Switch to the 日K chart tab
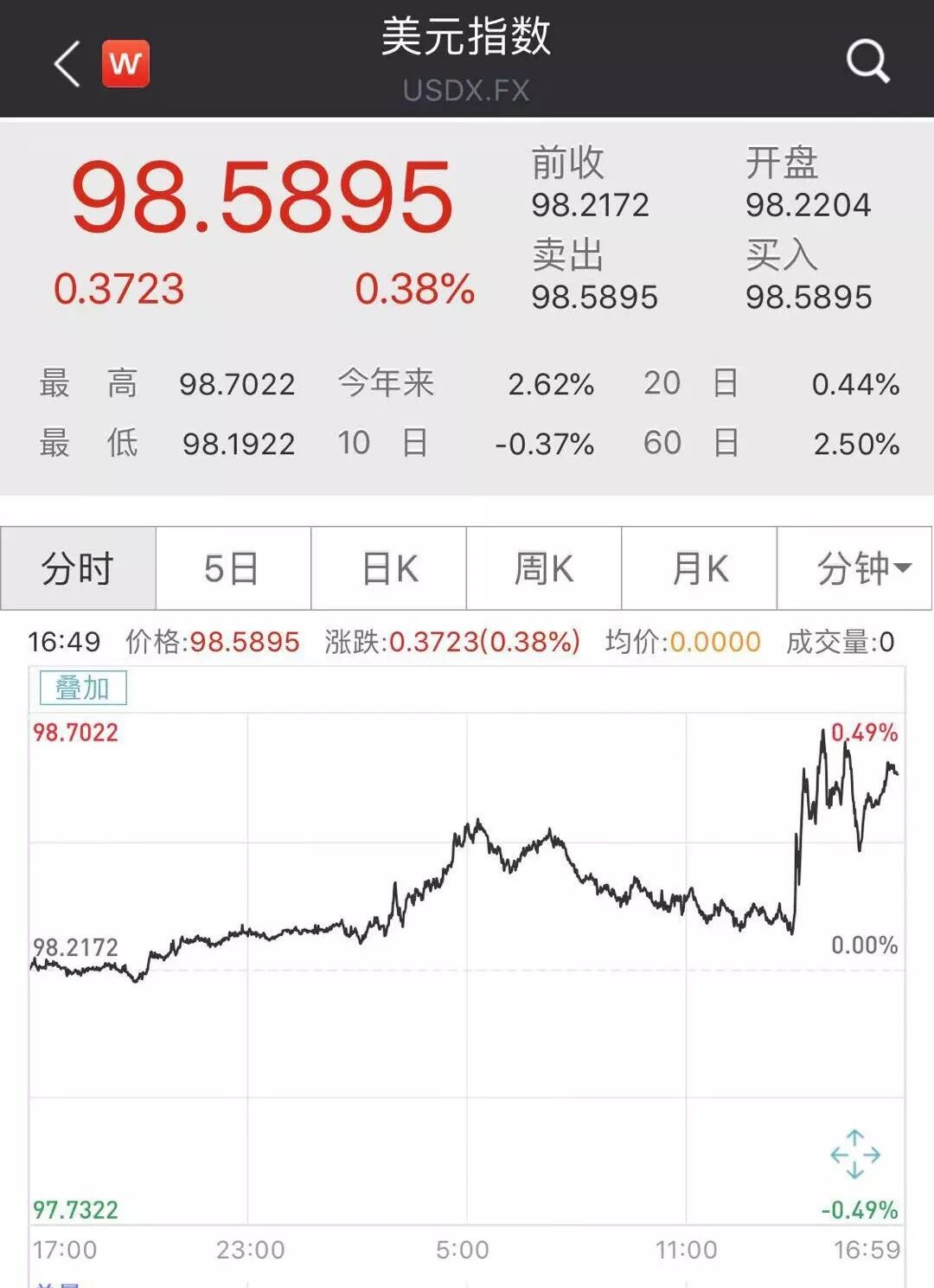This screenshot has height=1288, width=934. [x=388, y=568]
